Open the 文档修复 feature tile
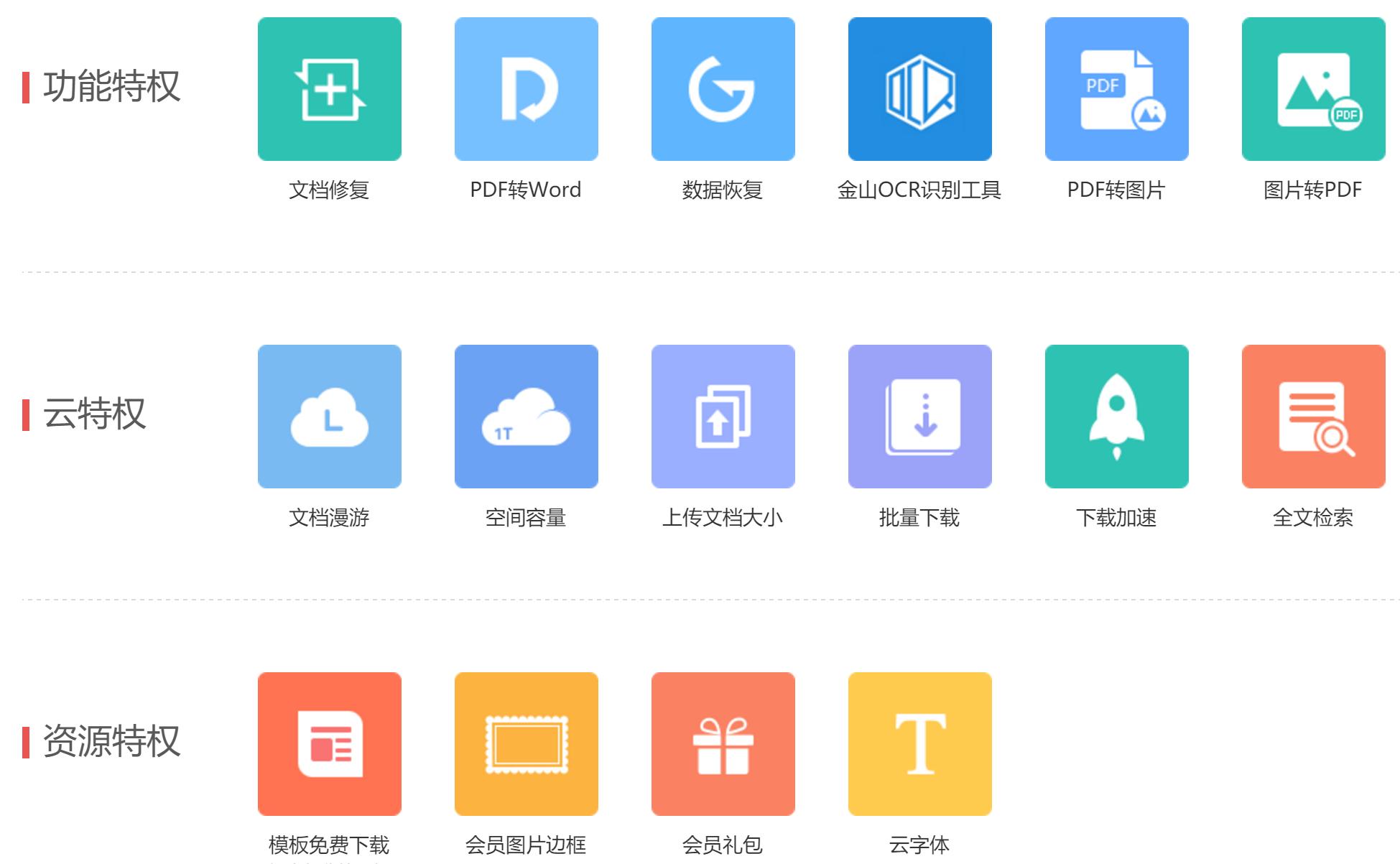This screenshot has height=864, width=1400. pyautogui.click(x=329, y=89)
